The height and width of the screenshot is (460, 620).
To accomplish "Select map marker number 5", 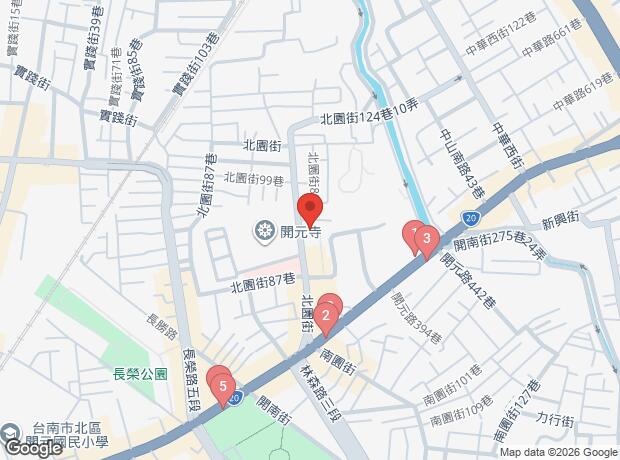I will (x=223, y=384).
